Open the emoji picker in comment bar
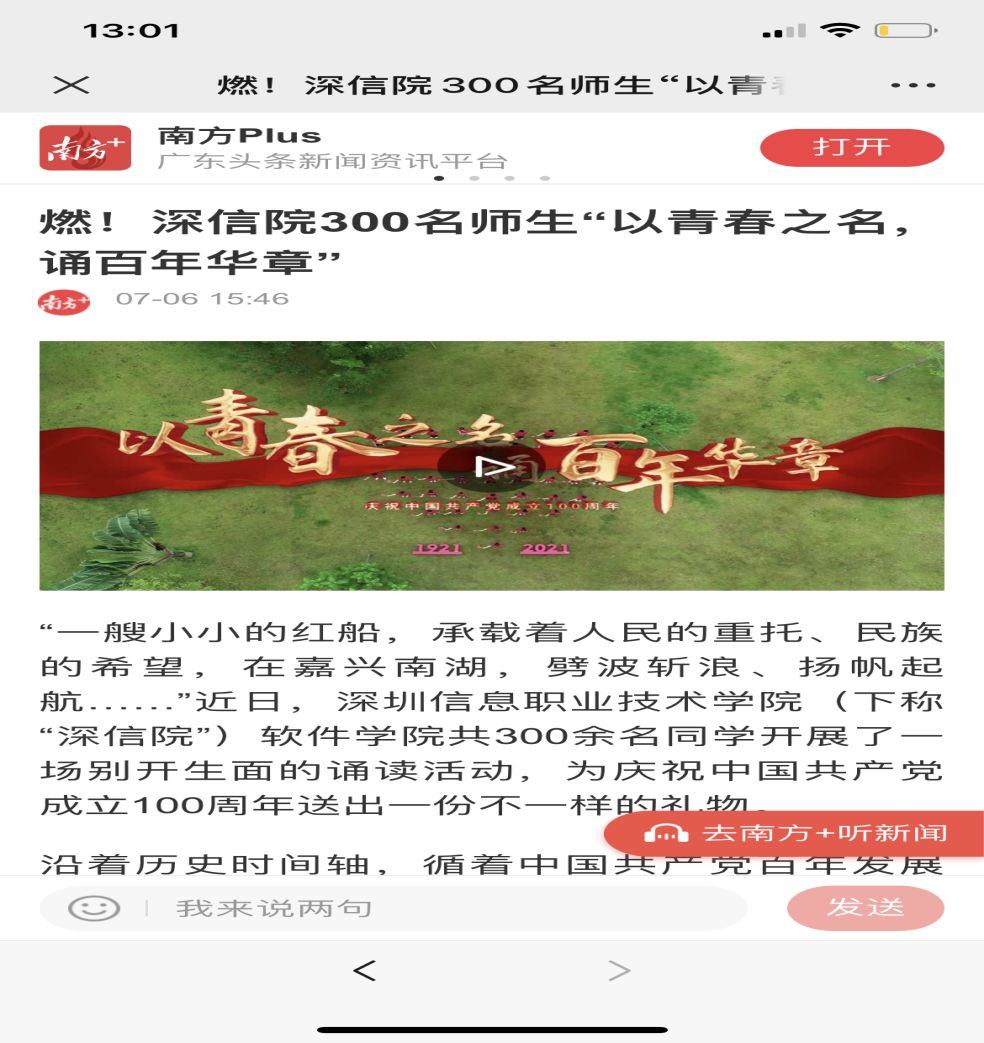 94,908
